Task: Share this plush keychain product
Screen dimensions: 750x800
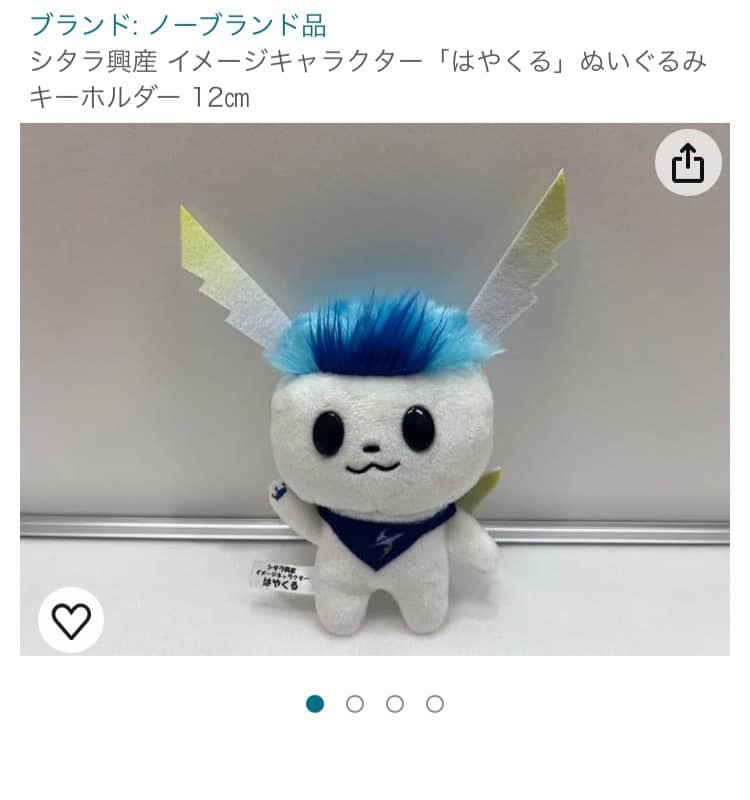Action: click(688, 162)
